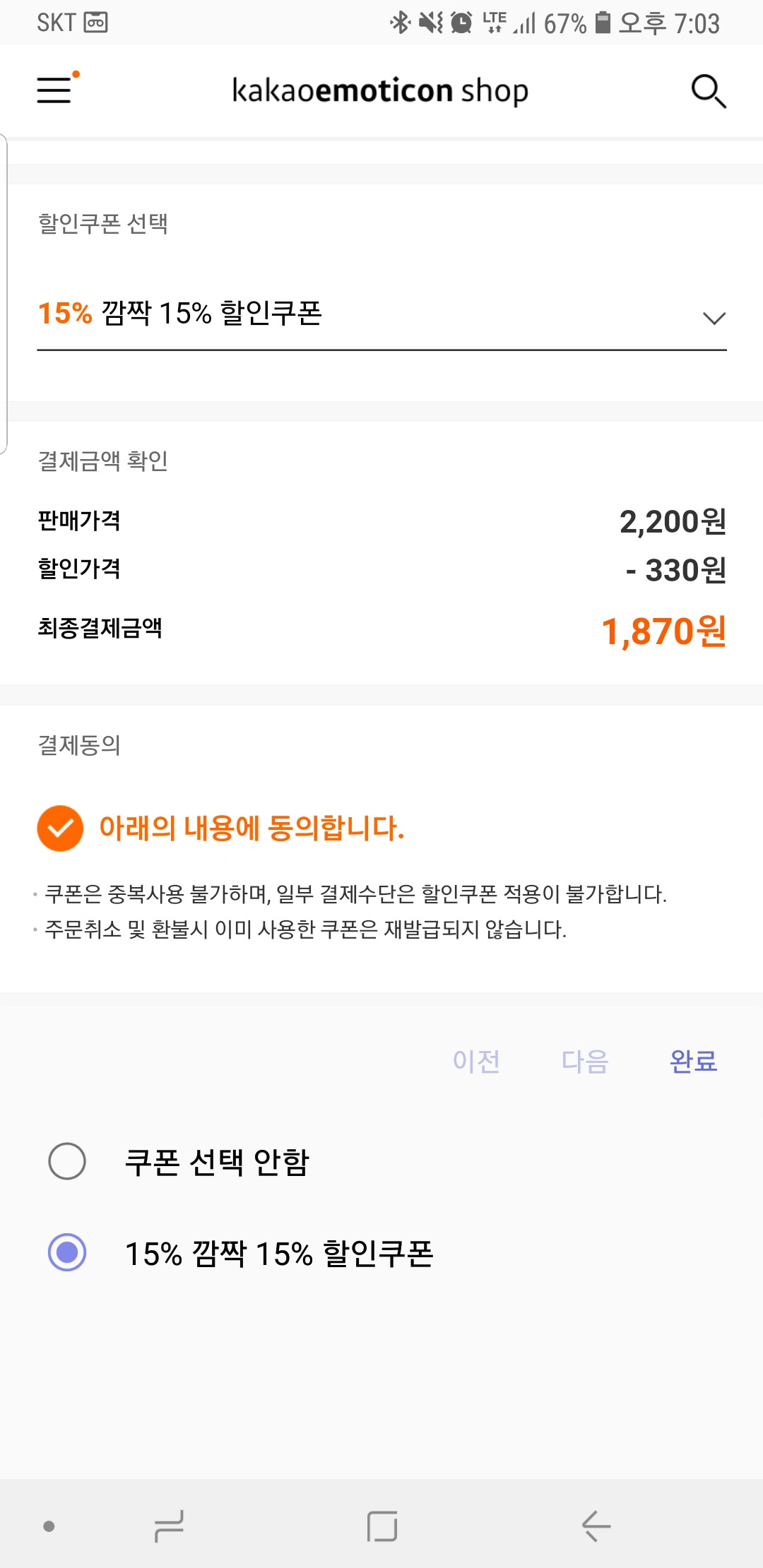Open the search icon
The width and height of the screenshot is (763, 1568).
(708, 91)
